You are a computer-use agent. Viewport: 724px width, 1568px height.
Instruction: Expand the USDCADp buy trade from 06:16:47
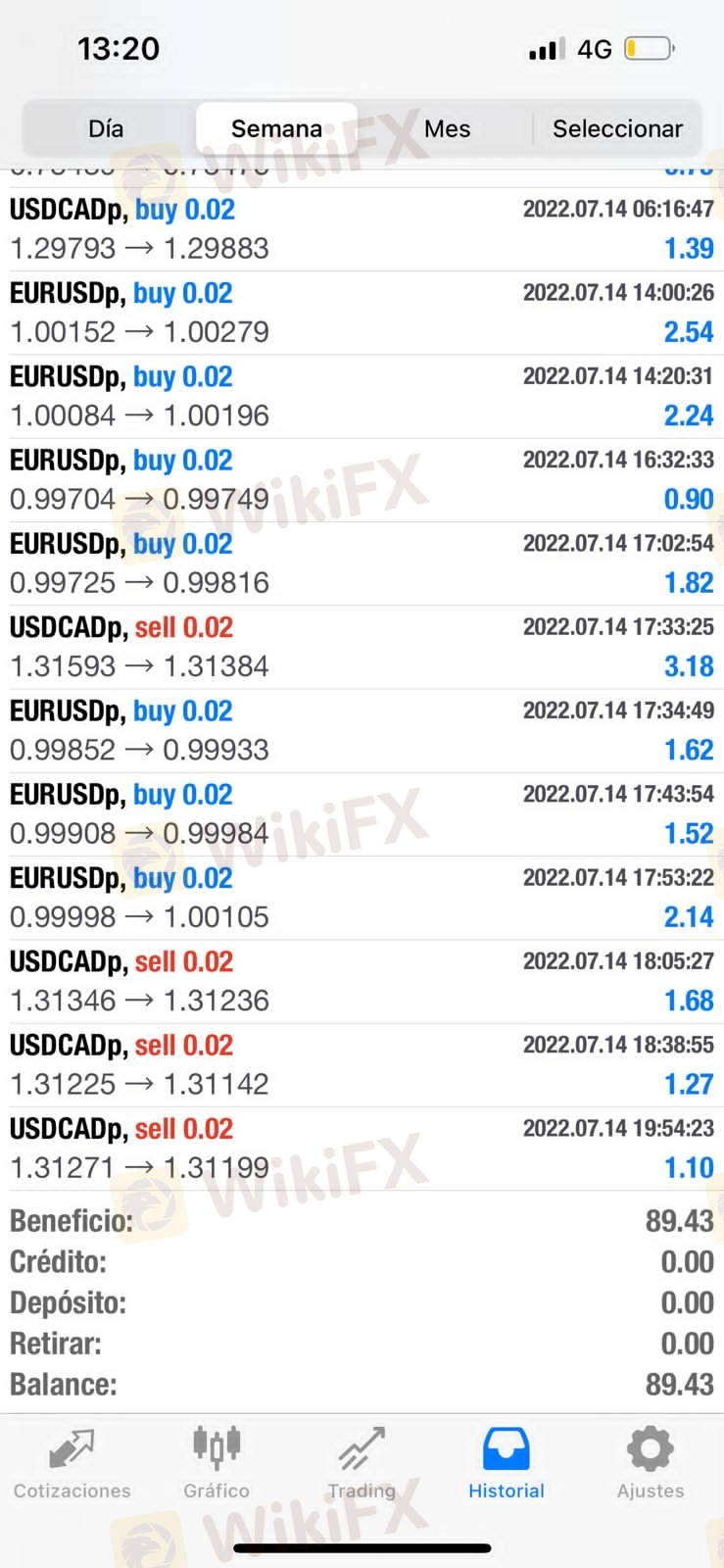tap(362, 229)
